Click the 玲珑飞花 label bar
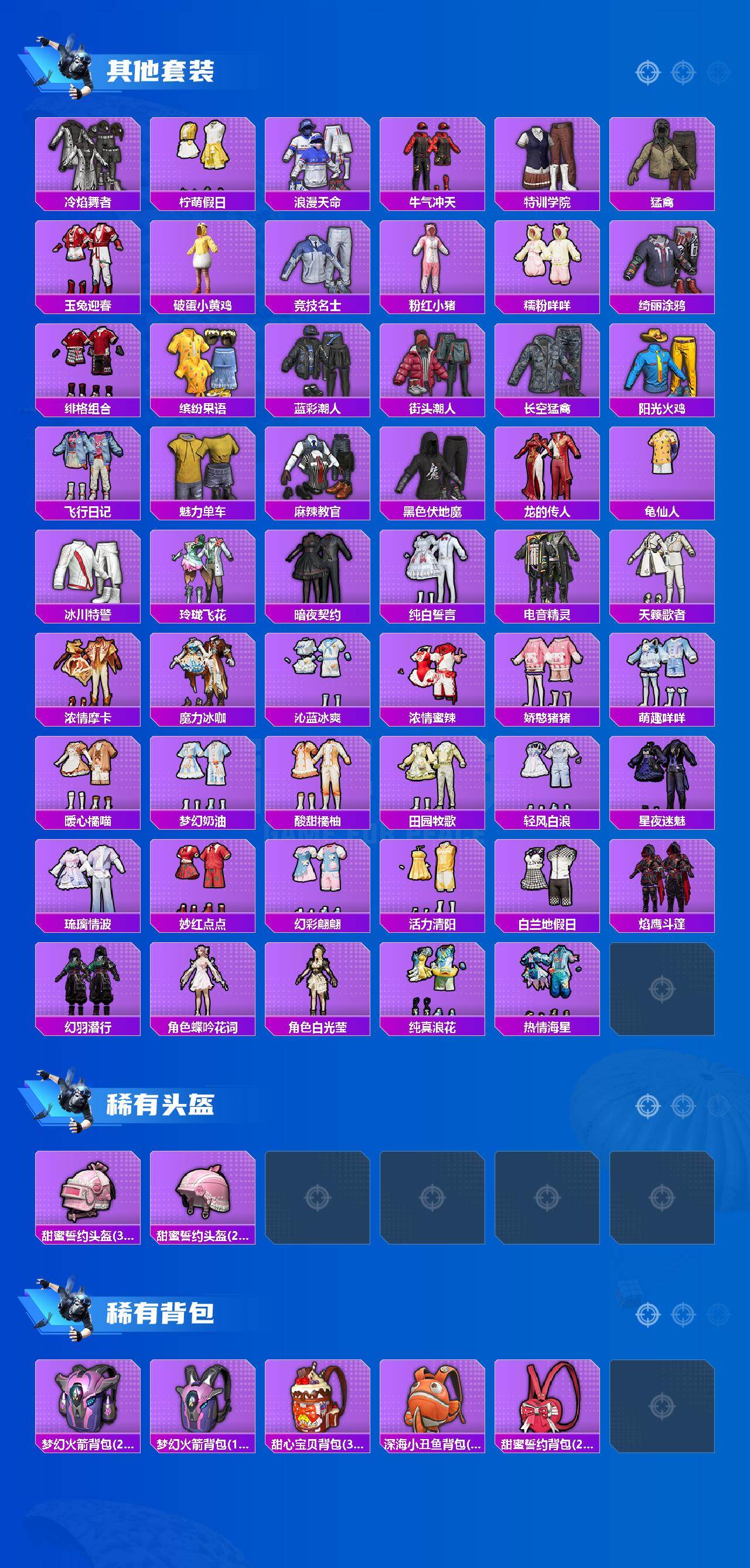The width and height of the screenshot is (750, 1568). click(202, 615)
